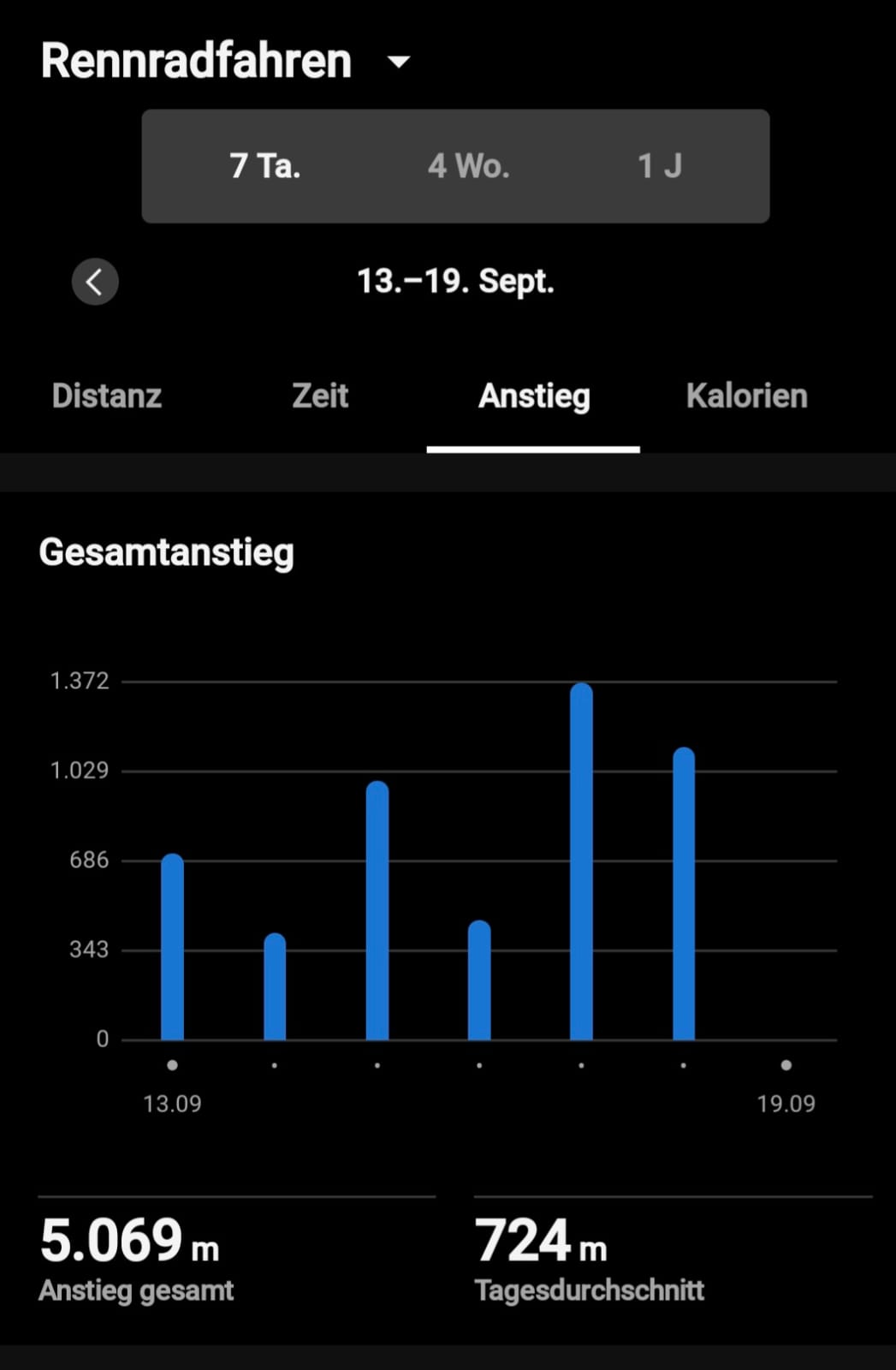
Task: Go back to the previous week
Action: coord(95,282)
